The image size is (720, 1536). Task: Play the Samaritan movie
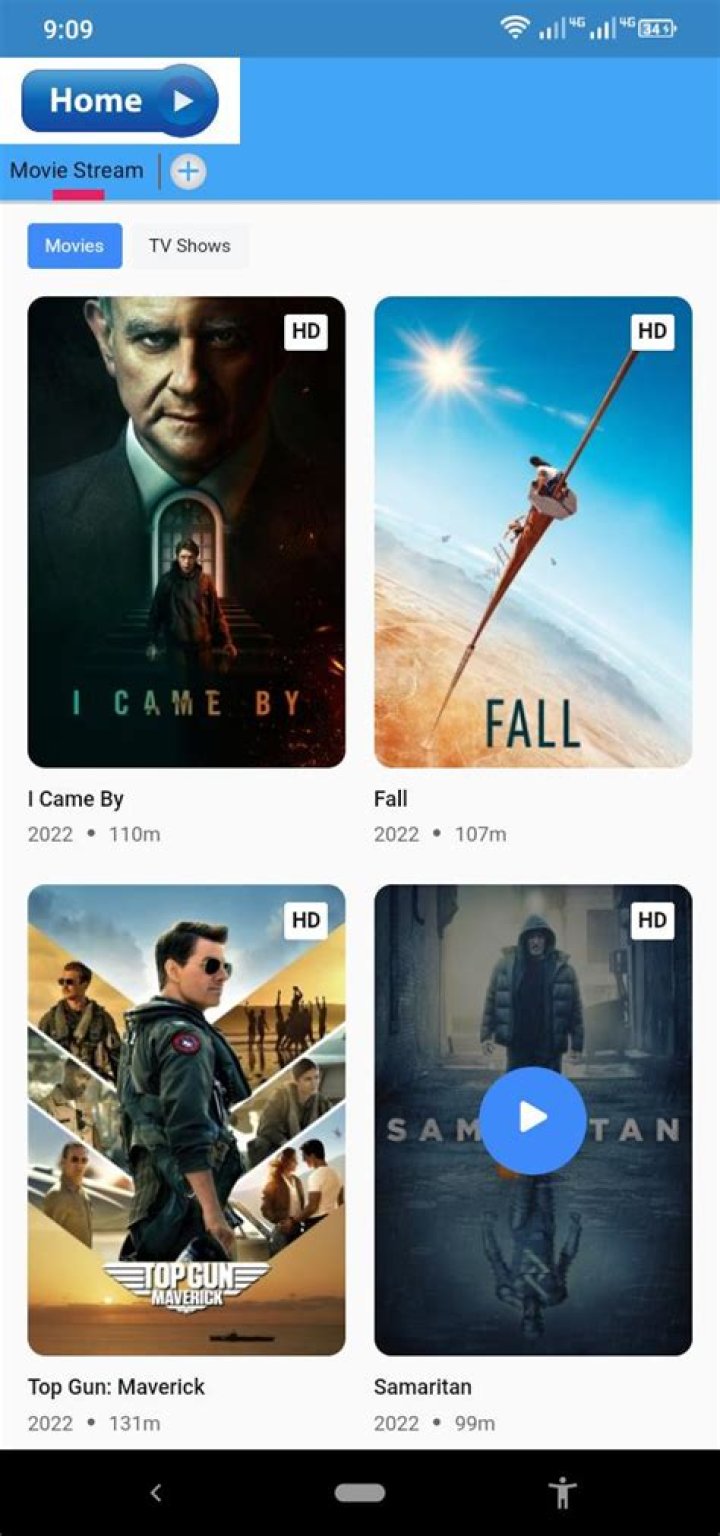pyautogui.click(x=532, y=1120)
